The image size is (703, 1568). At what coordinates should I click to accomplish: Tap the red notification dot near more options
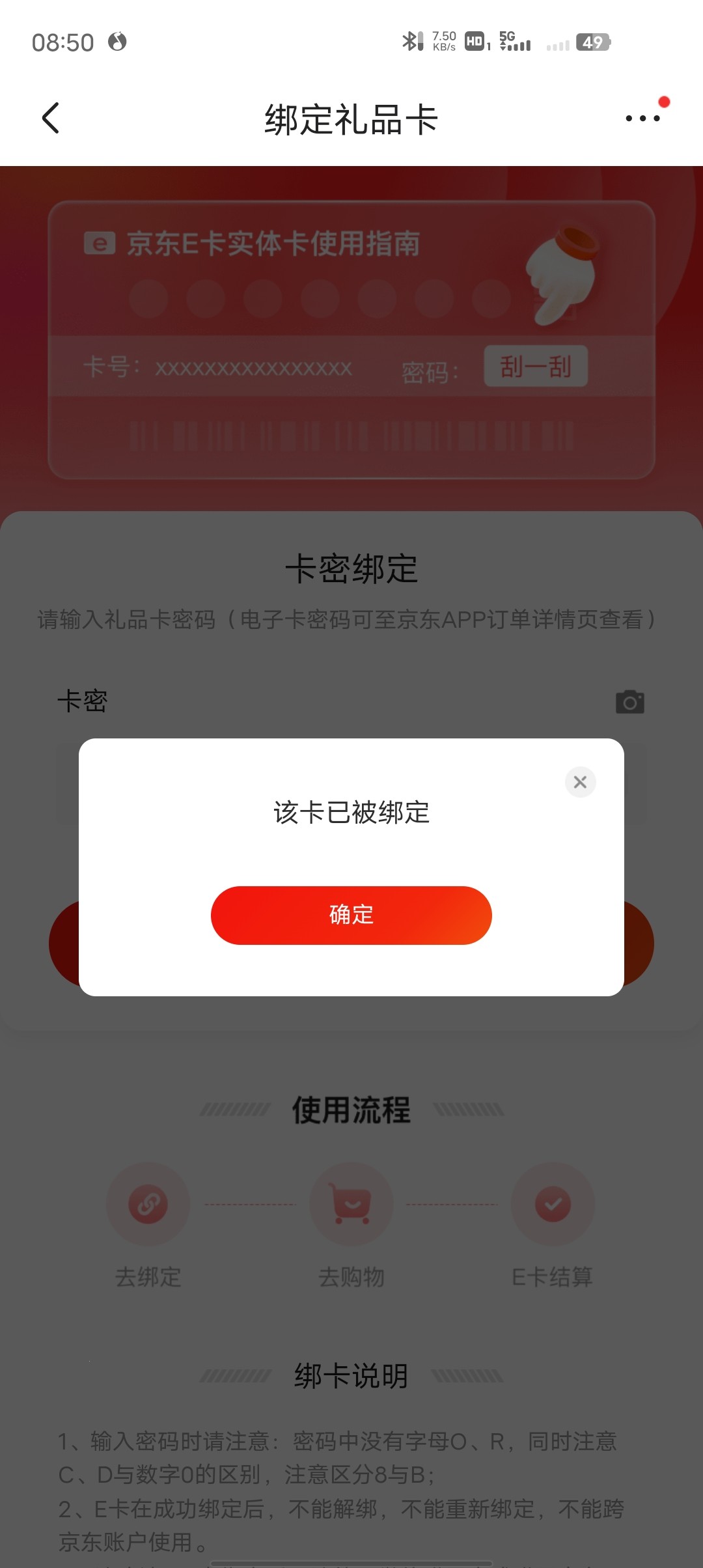click(665, 101)
